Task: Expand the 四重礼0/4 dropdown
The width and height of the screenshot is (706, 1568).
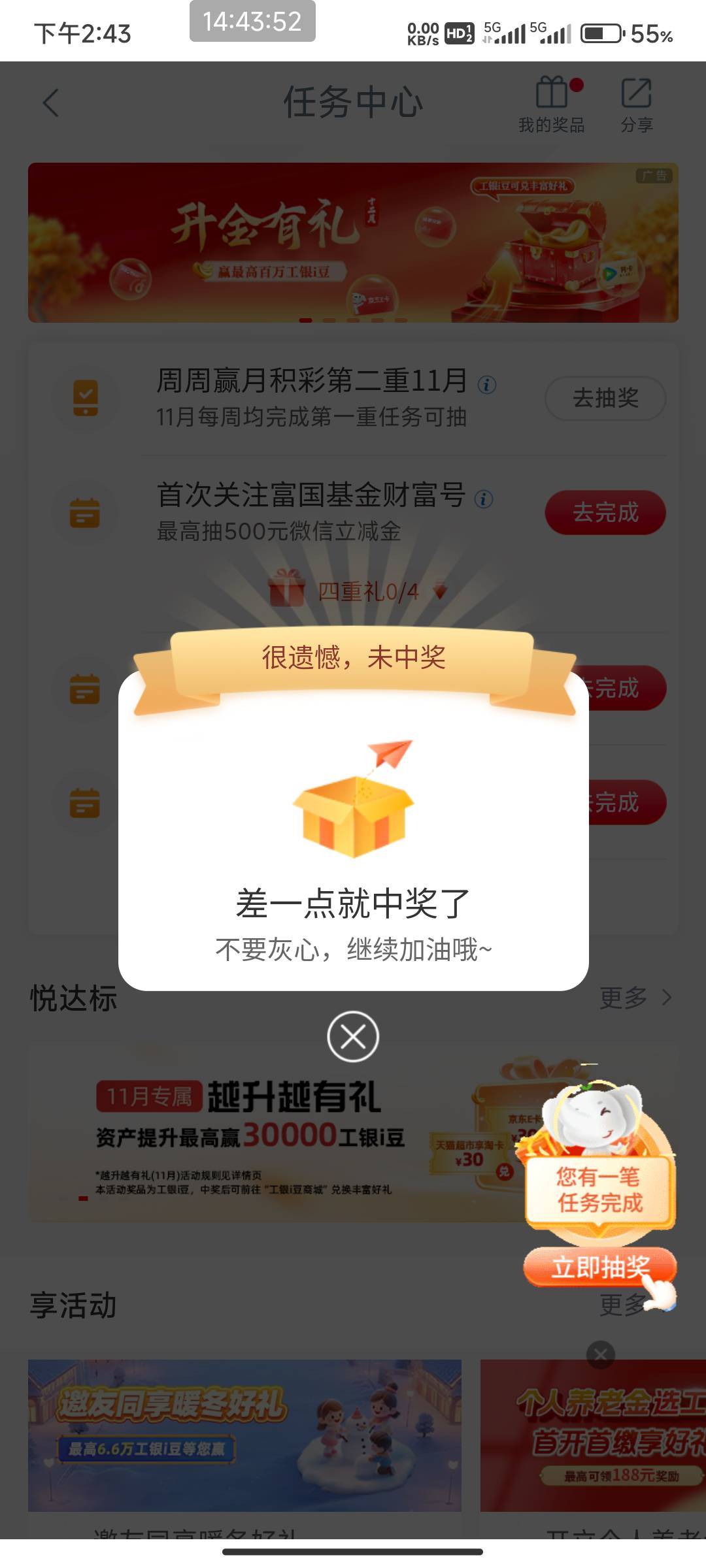Action: pos(440,592)
